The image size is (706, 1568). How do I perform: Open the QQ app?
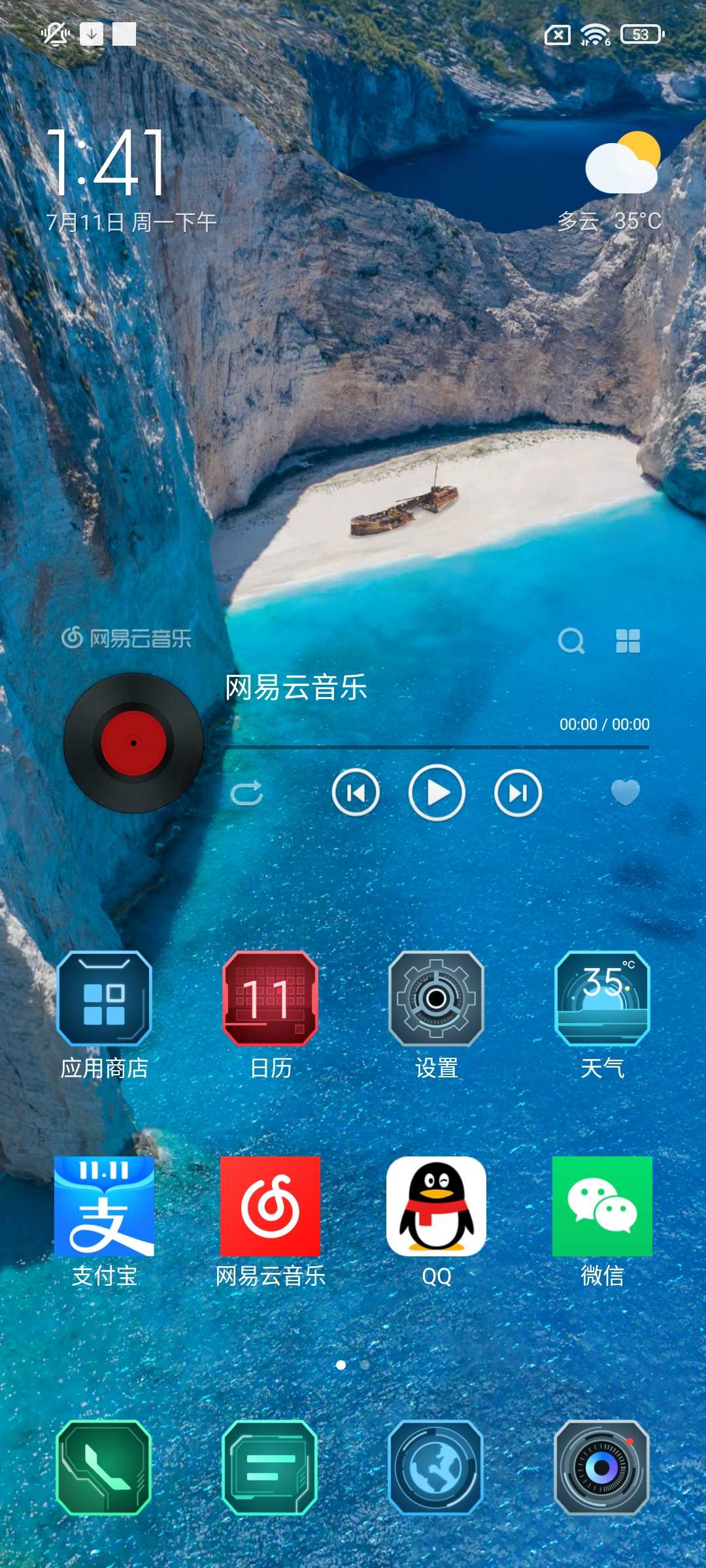pyautogui.click(x=436, y=1206)
